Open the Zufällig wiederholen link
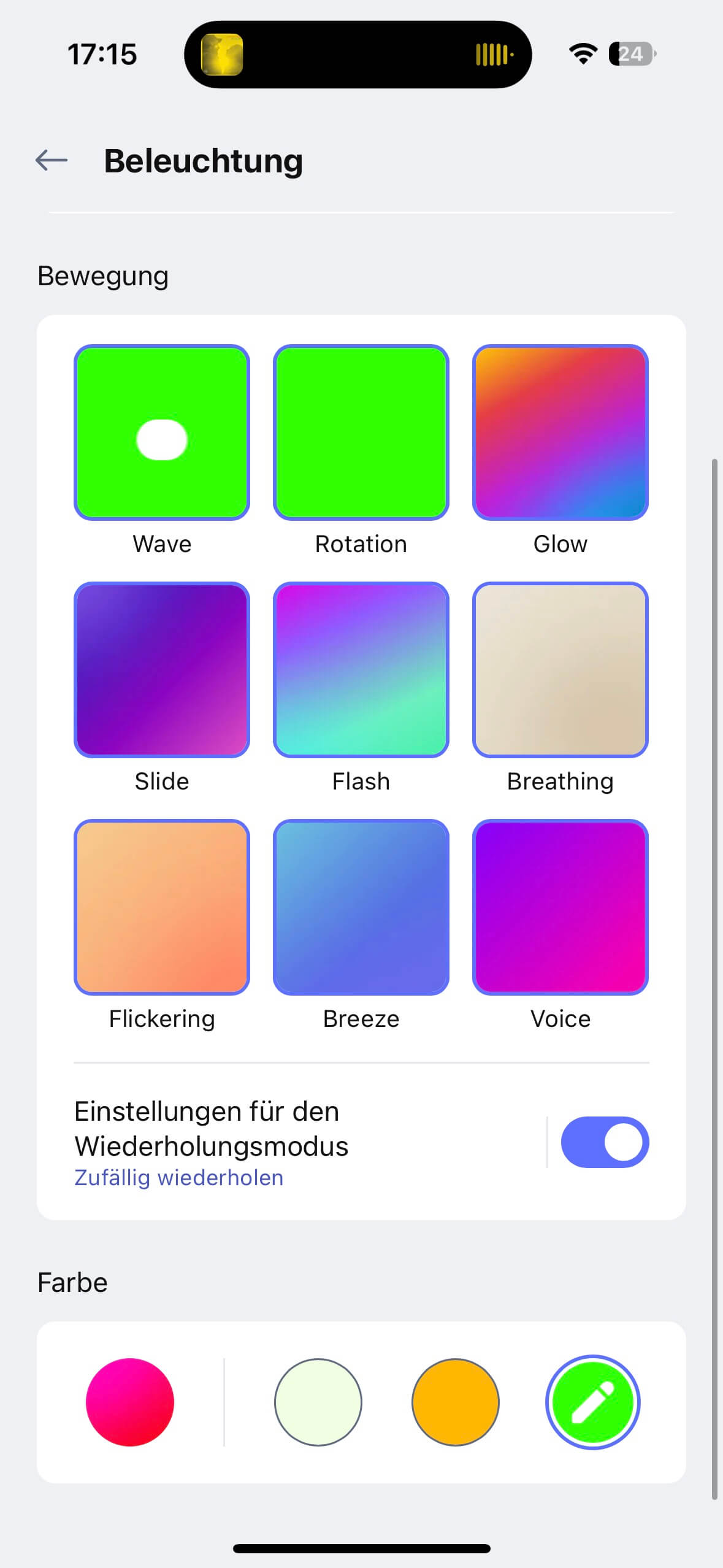Image resolution: width=723 pixels, height=1568 pixels. pos(179,1178)
